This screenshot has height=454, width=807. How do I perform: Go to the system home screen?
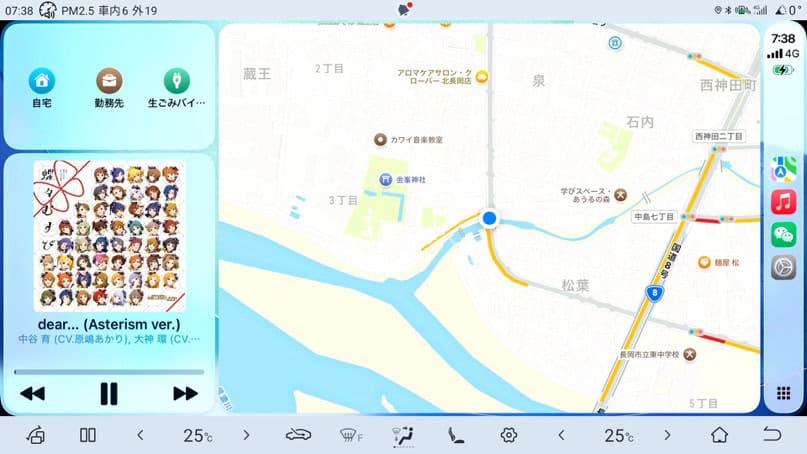(719, 435)
